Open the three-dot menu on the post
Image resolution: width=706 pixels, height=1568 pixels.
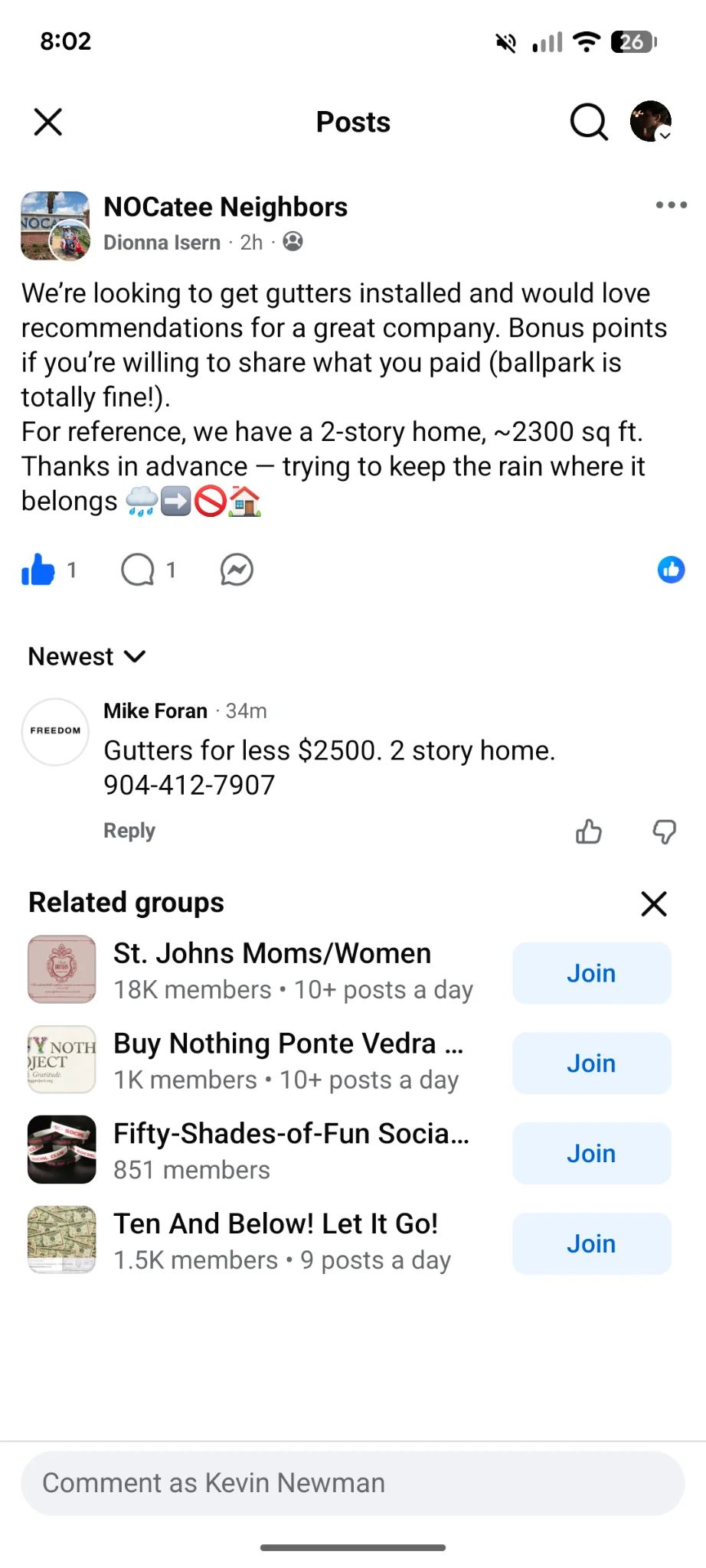point(669,204)
